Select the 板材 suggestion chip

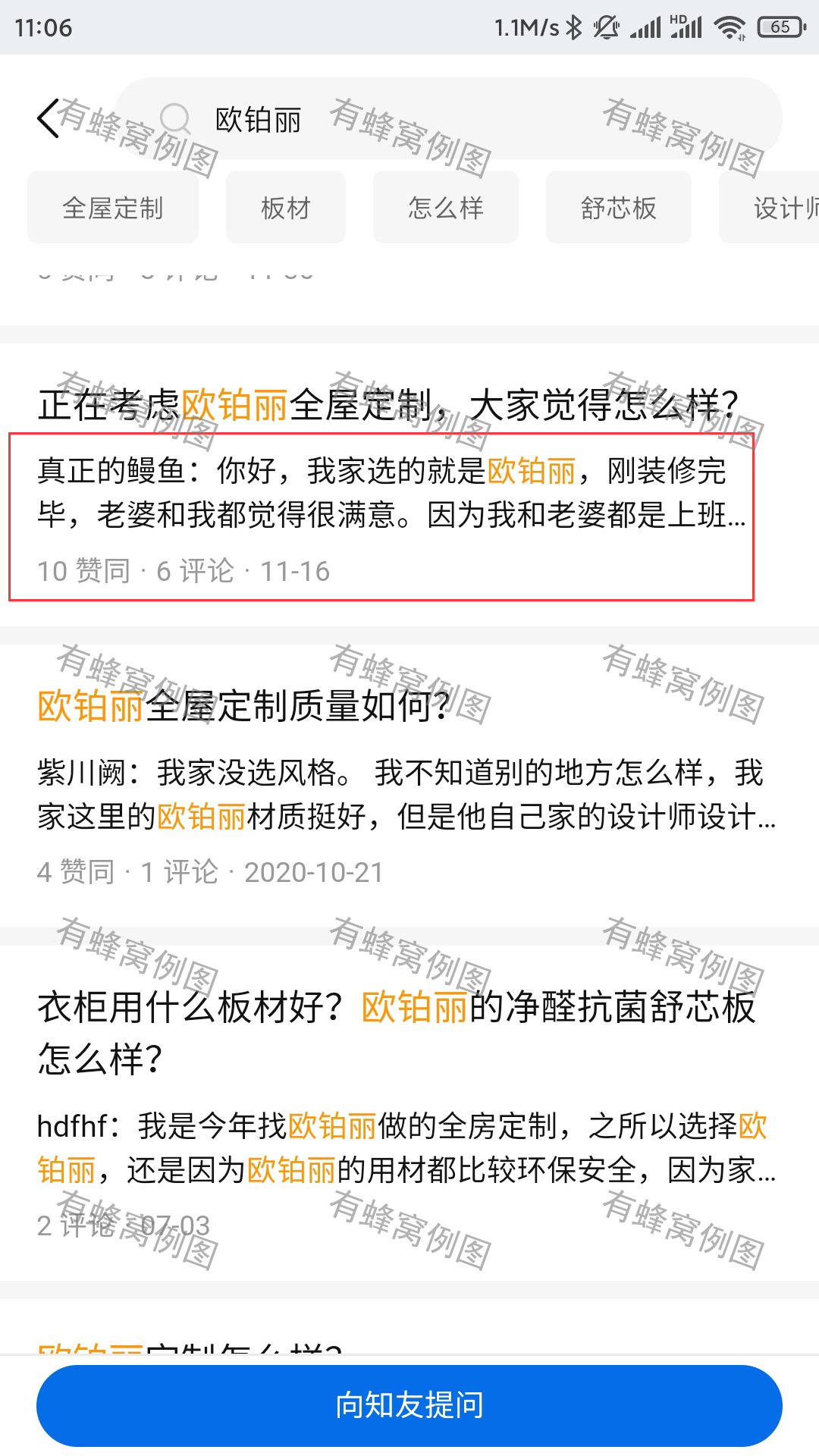point(286,208)
